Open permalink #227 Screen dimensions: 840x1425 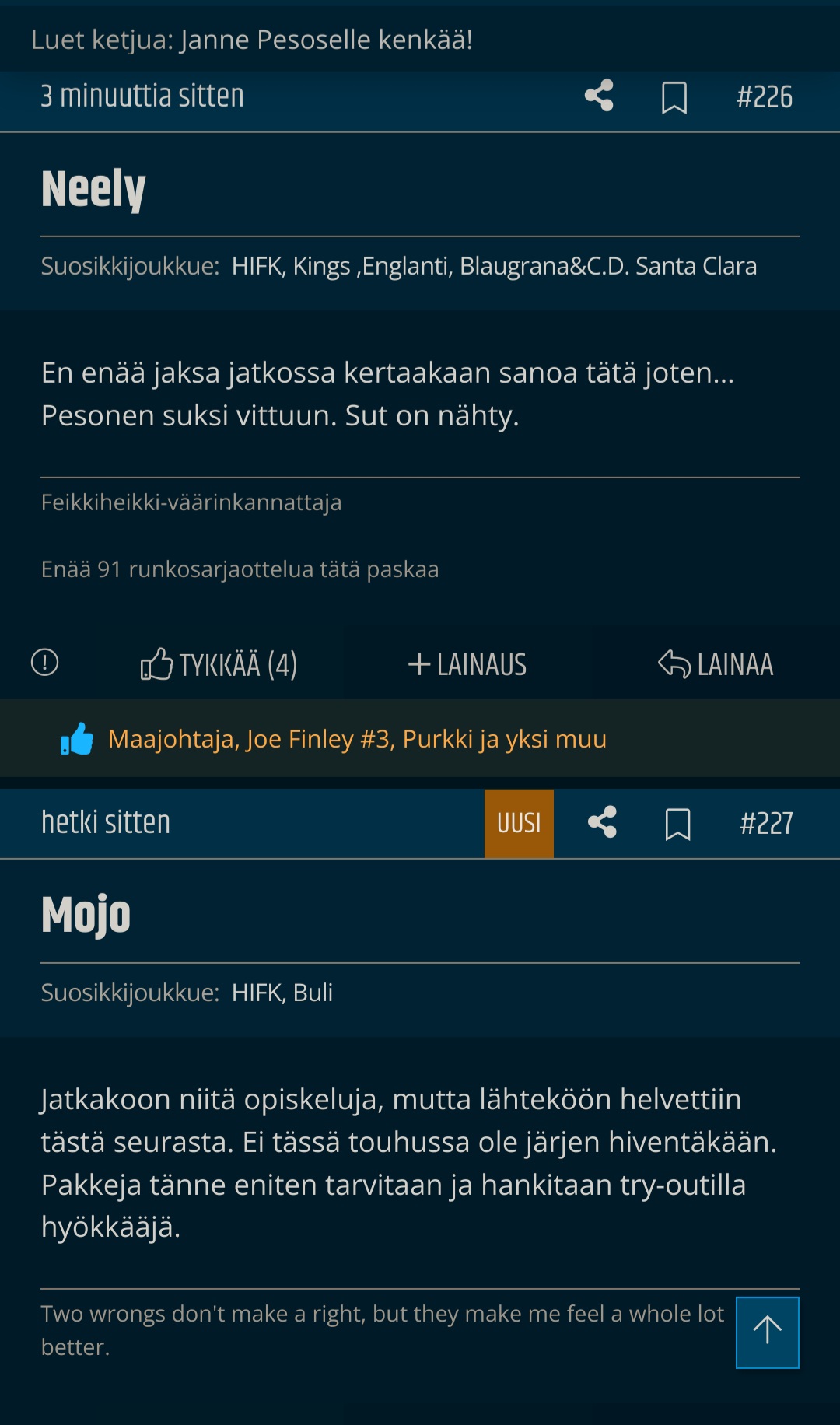click(x=766, y=824)
